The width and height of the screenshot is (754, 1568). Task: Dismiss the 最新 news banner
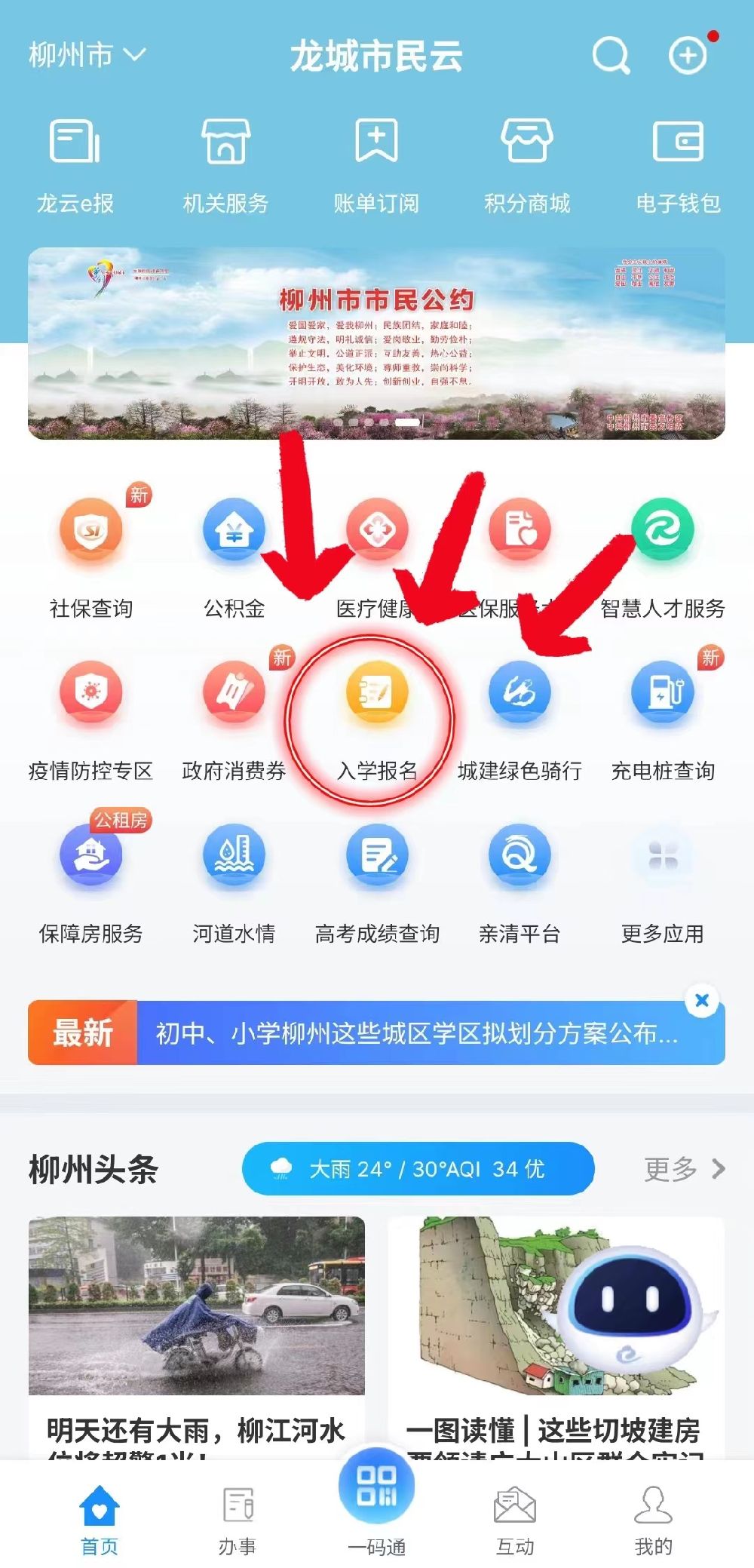(x=702, y=1001)
